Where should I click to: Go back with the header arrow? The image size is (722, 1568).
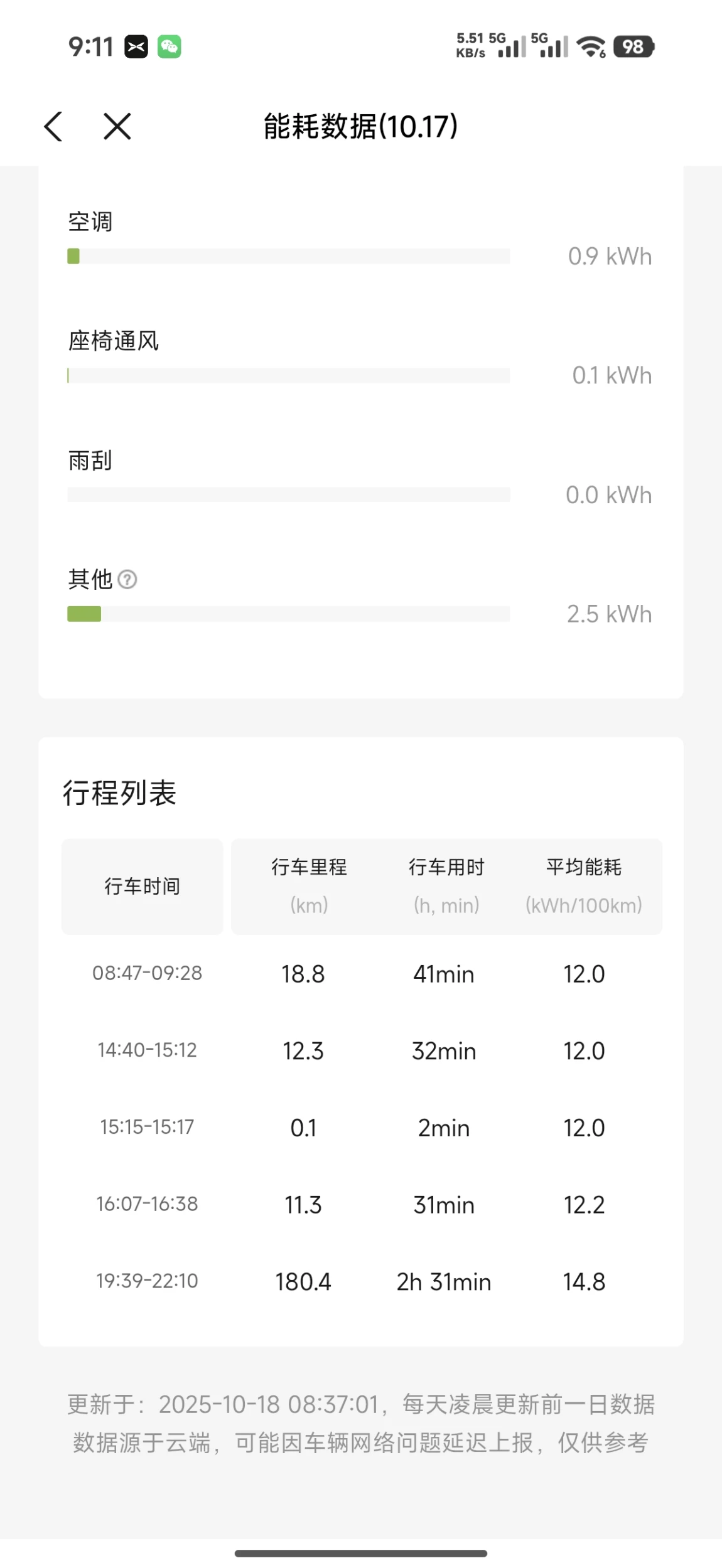[54, 127]
